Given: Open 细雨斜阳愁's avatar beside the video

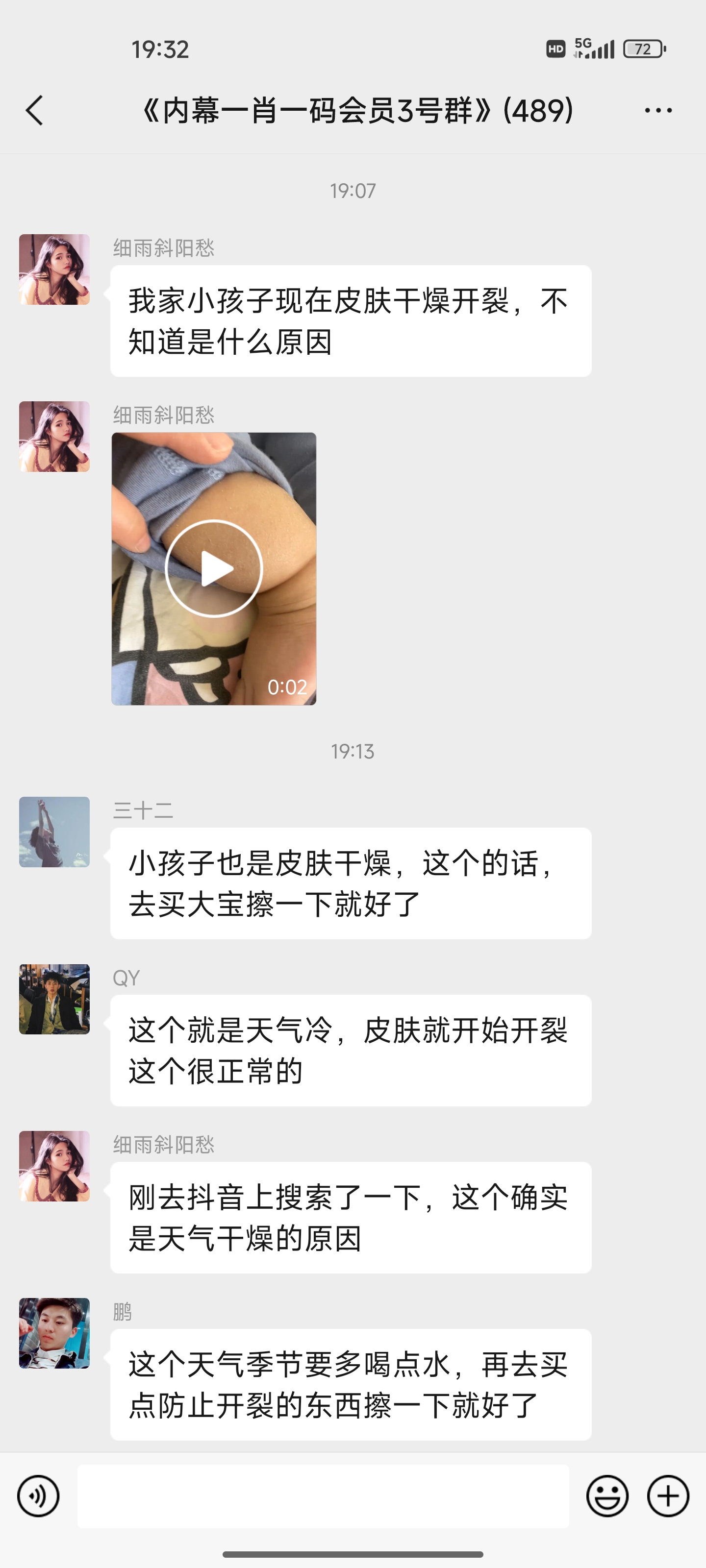Looking at the screenshot, I should (x=54, y=437).
